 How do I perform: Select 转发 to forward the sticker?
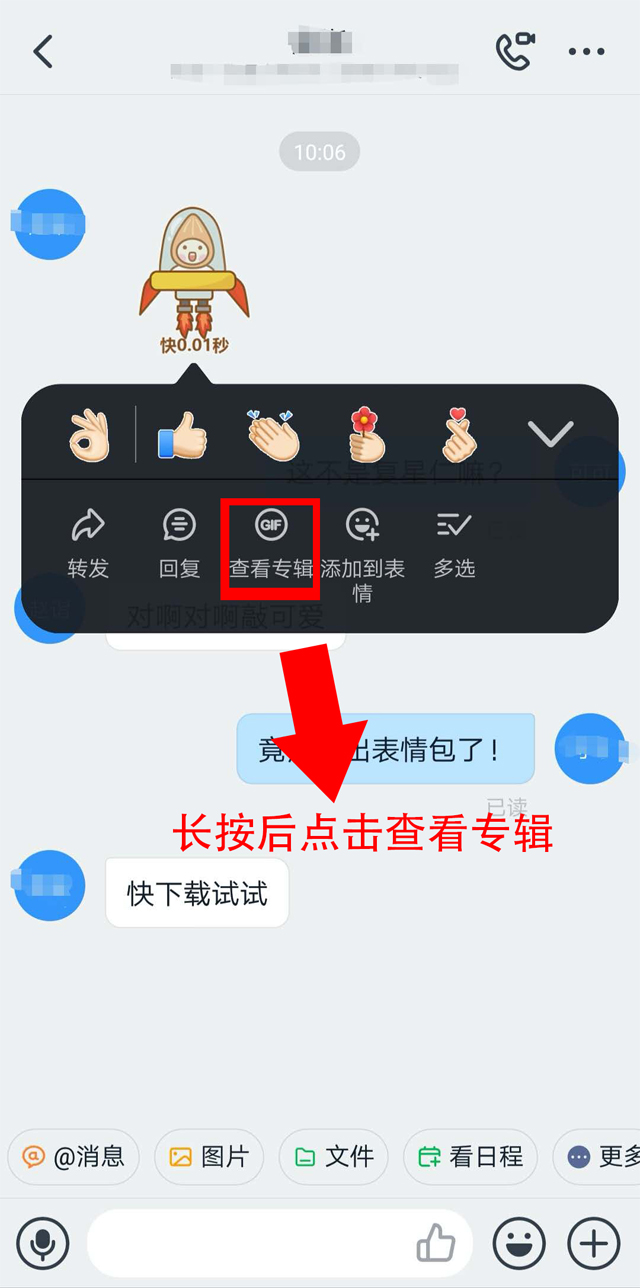click(x=88, y=543)
